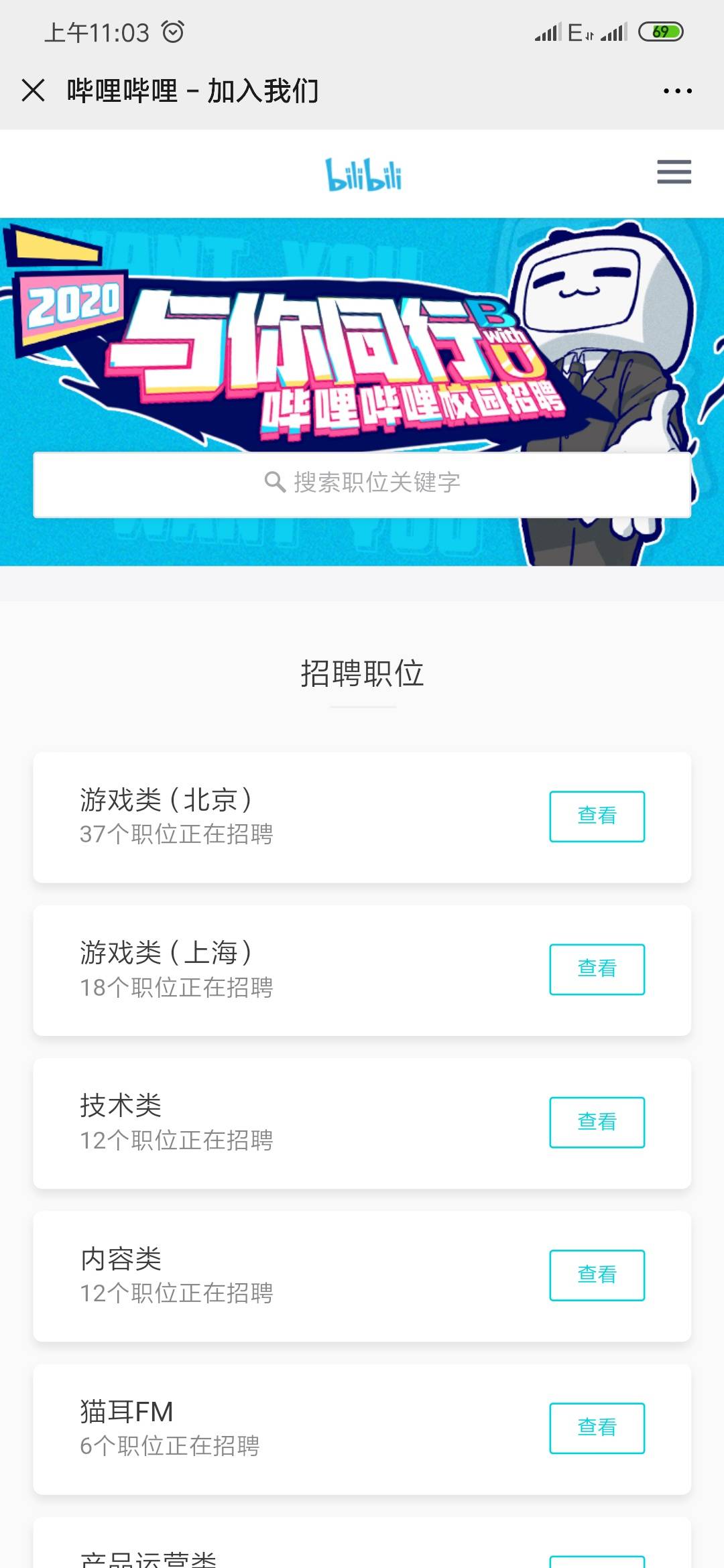Check 猫耳FM openings with 查看
This screenshot has width=724, height=1568.
pos(597,1427)
